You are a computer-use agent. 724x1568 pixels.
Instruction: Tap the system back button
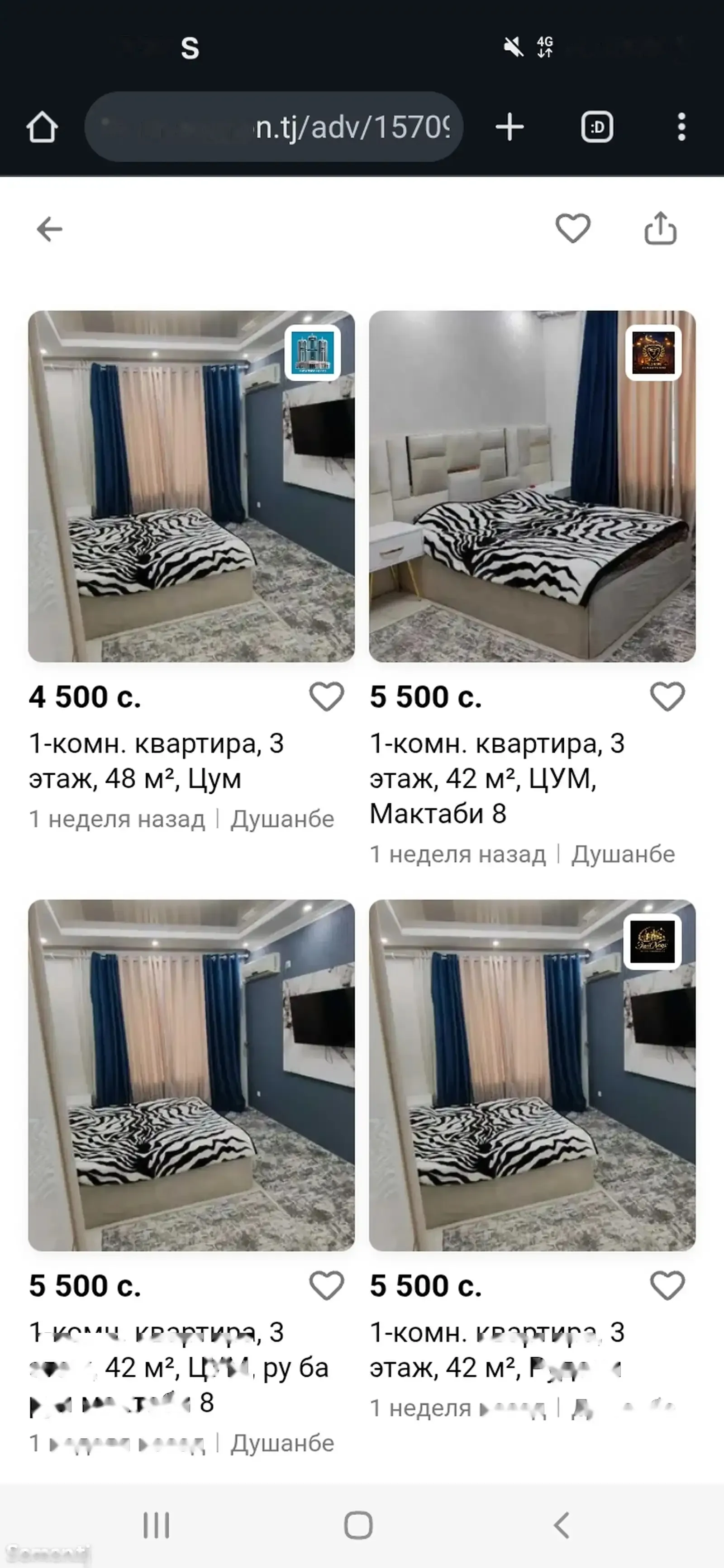[562, 1525]
